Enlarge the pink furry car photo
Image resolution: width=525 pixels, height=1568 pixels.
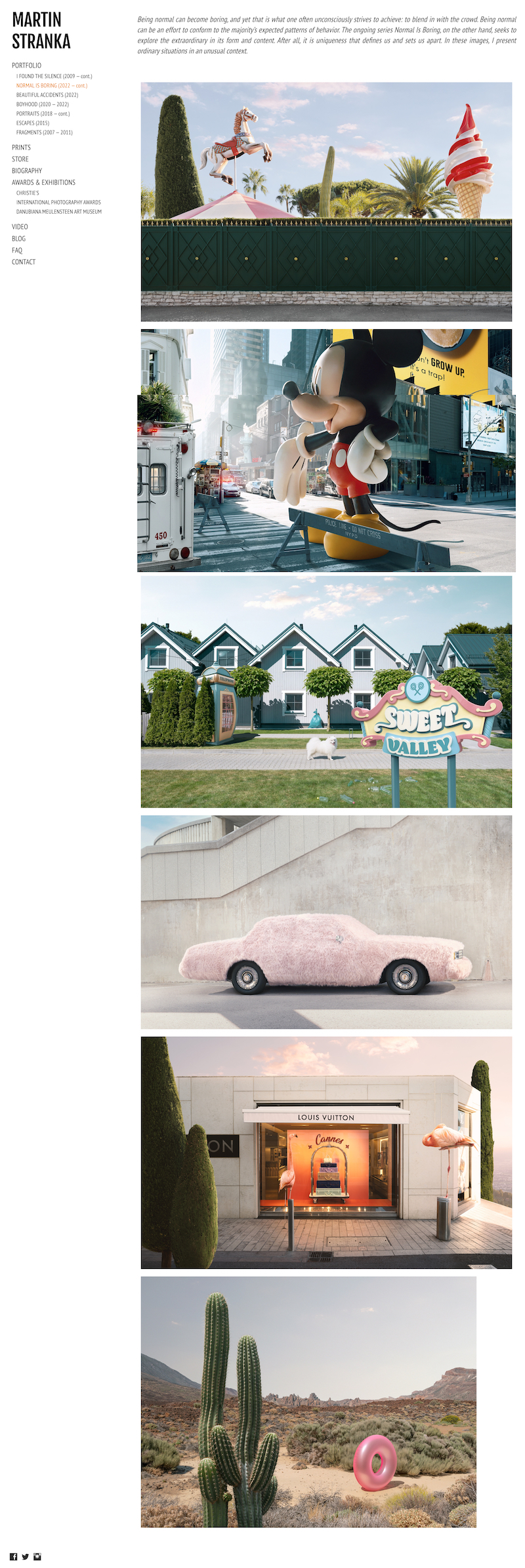(326, 921)
